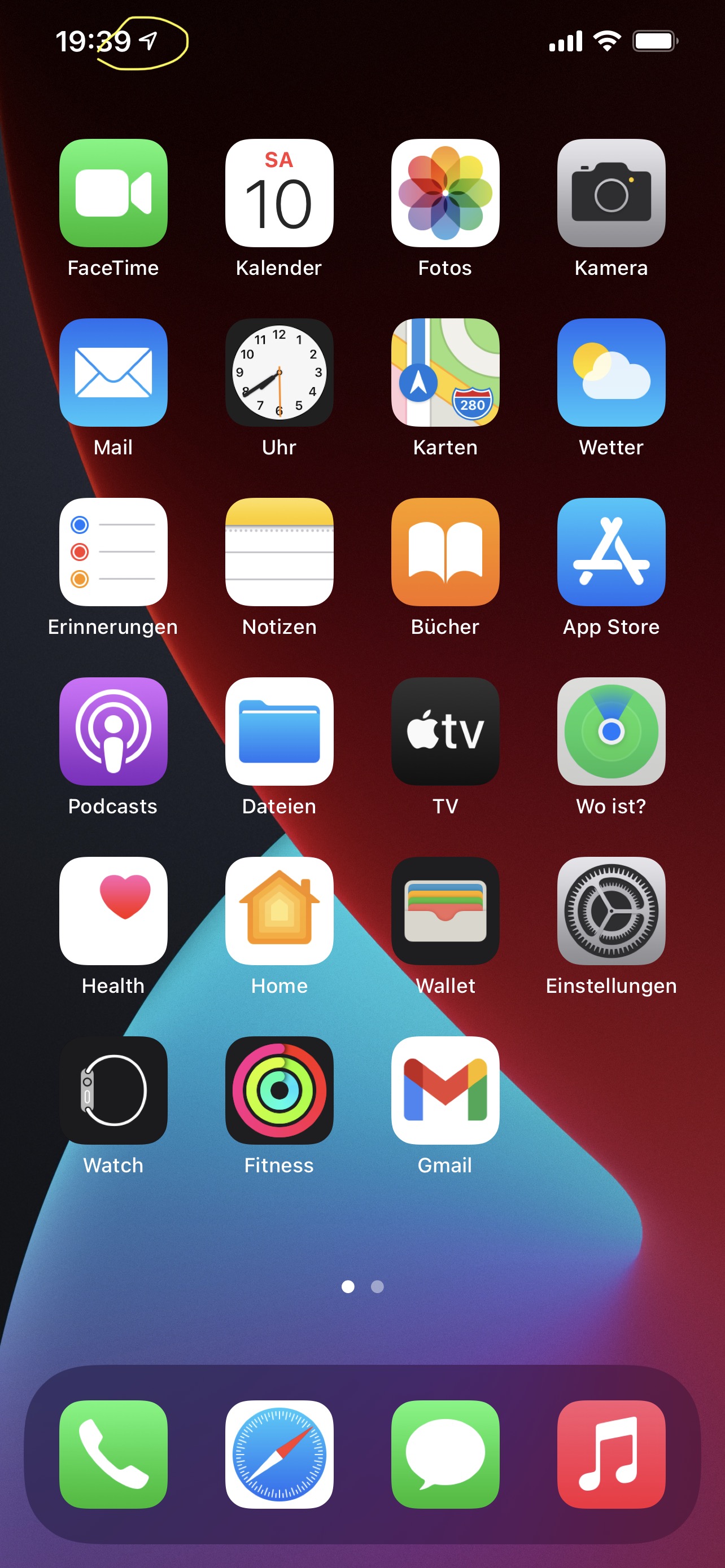725x1568 pixels.
Task: Open the Notizen app
Action: [279, 552]
